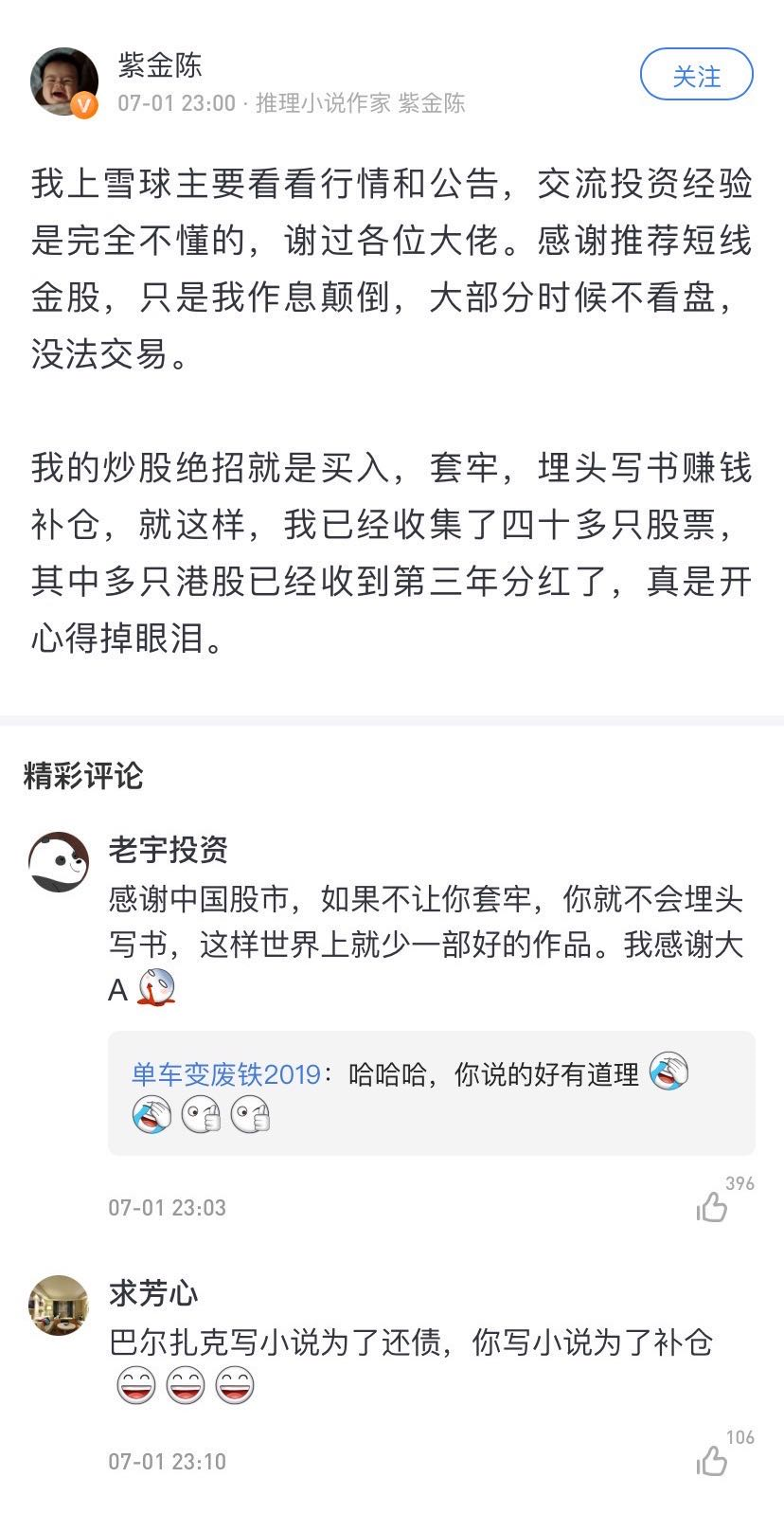Open 老宇投资's username link
Screen dimensions: 784x1513
[x=168, y=850]
